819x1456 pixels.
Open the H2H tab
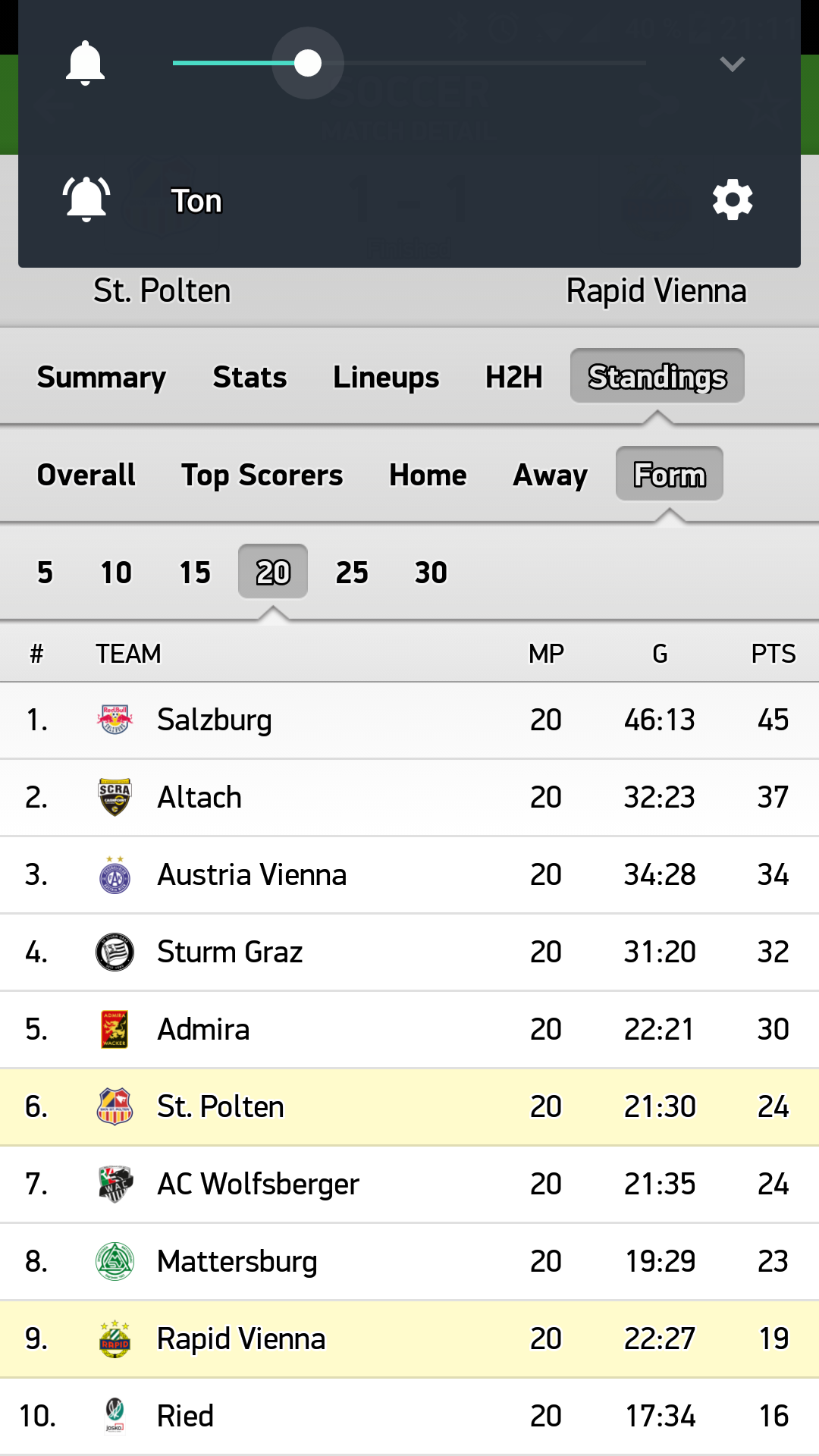tap(513, 377)
